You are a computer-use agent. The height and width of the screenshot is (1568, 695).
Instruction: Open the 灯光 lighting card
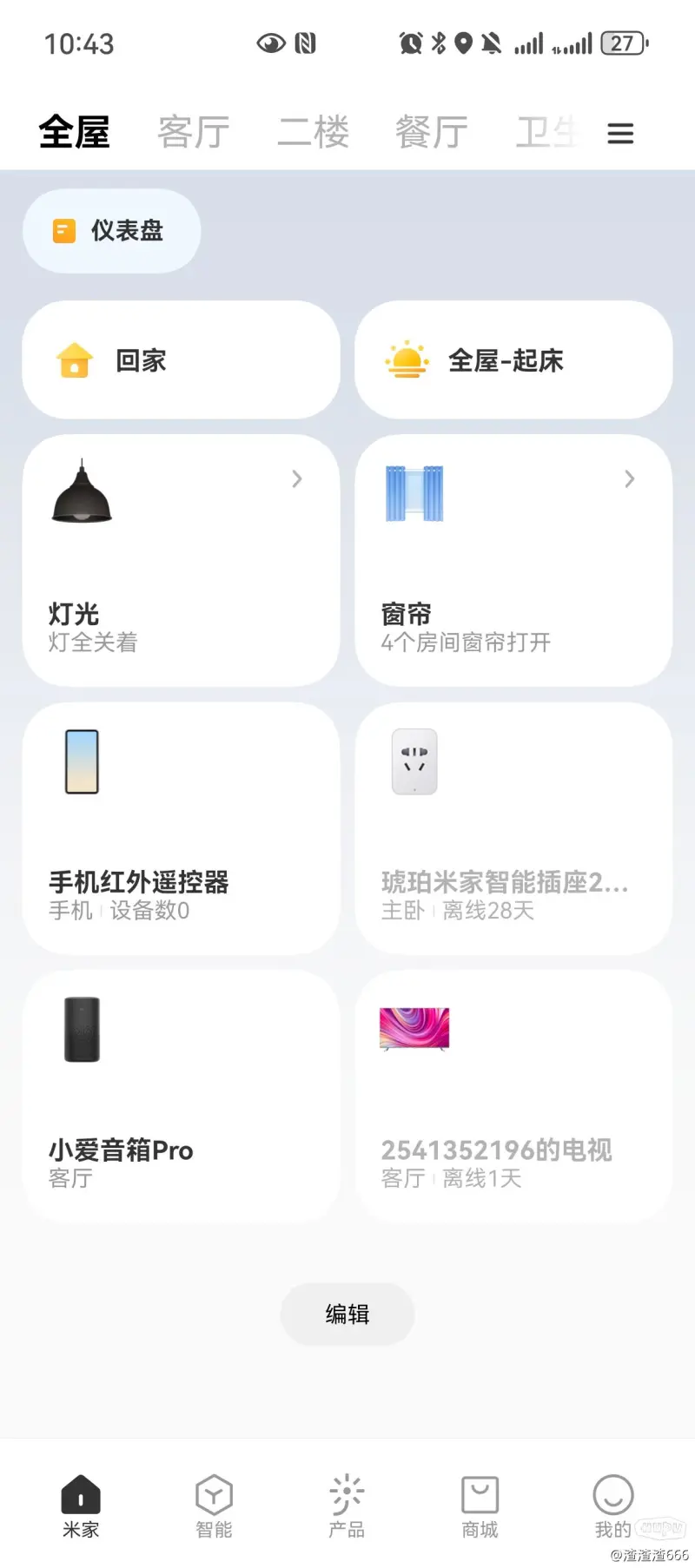181,561
